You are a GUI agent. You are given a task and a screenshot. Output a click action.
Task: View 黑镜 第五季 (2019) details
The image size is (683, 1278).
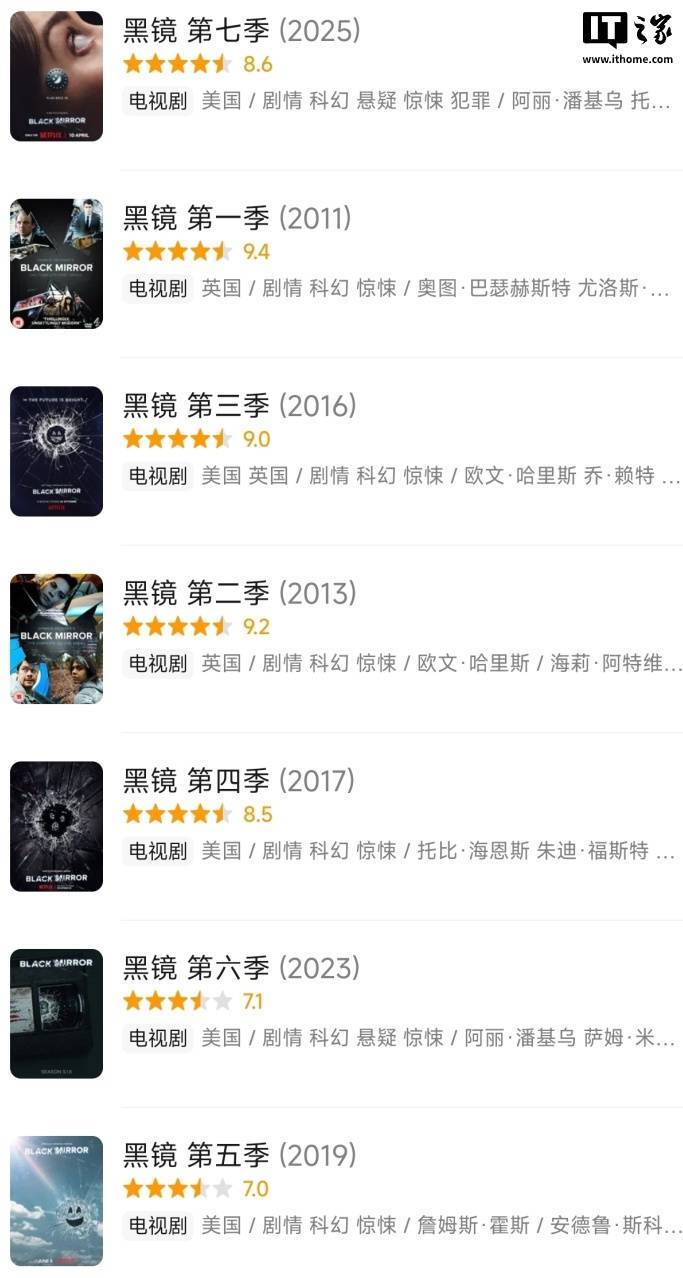coord(239,1156)
